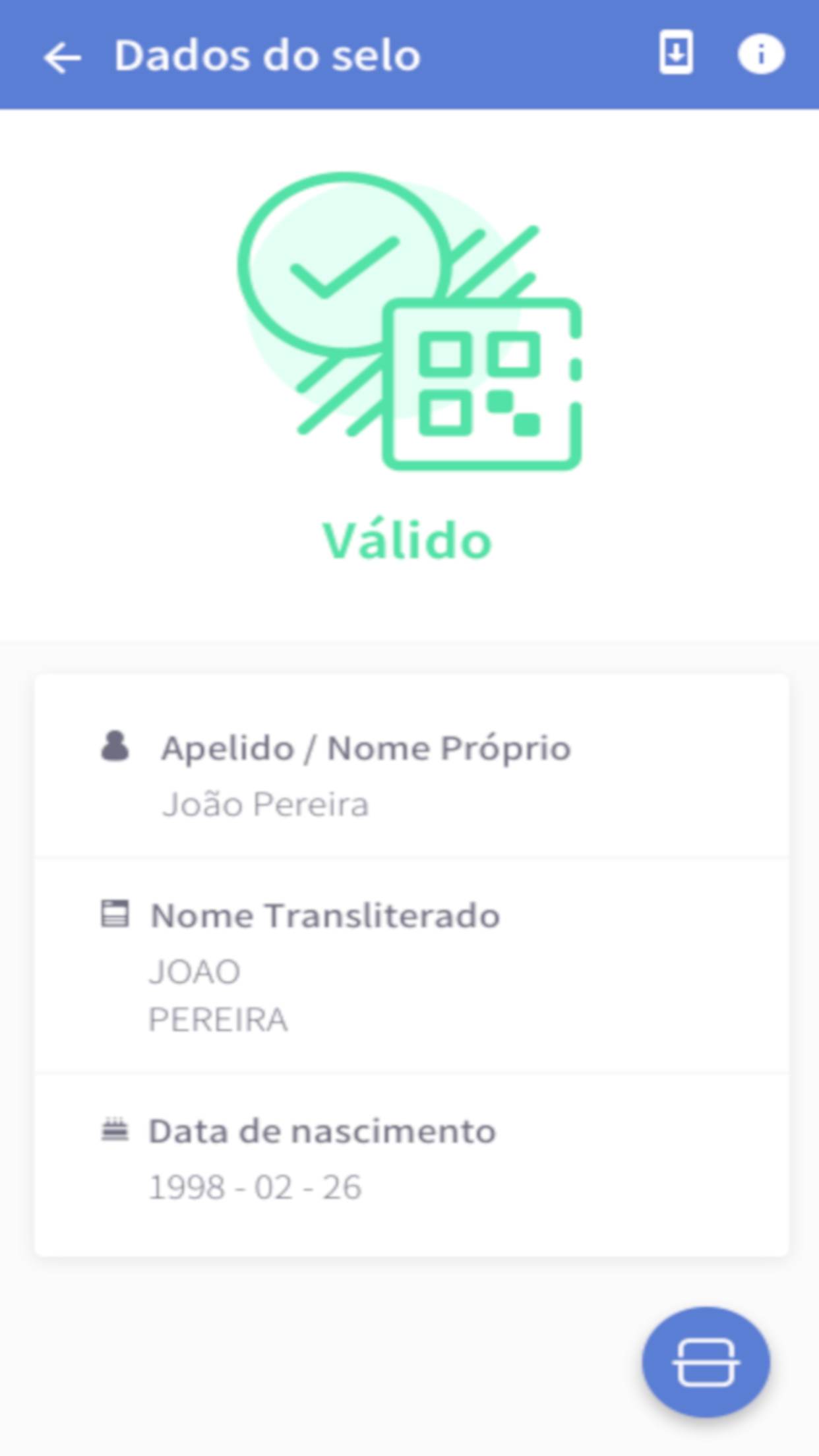
Task: Tap the PEREIRA transliterated surname
Action: [x=219, y=1019]
